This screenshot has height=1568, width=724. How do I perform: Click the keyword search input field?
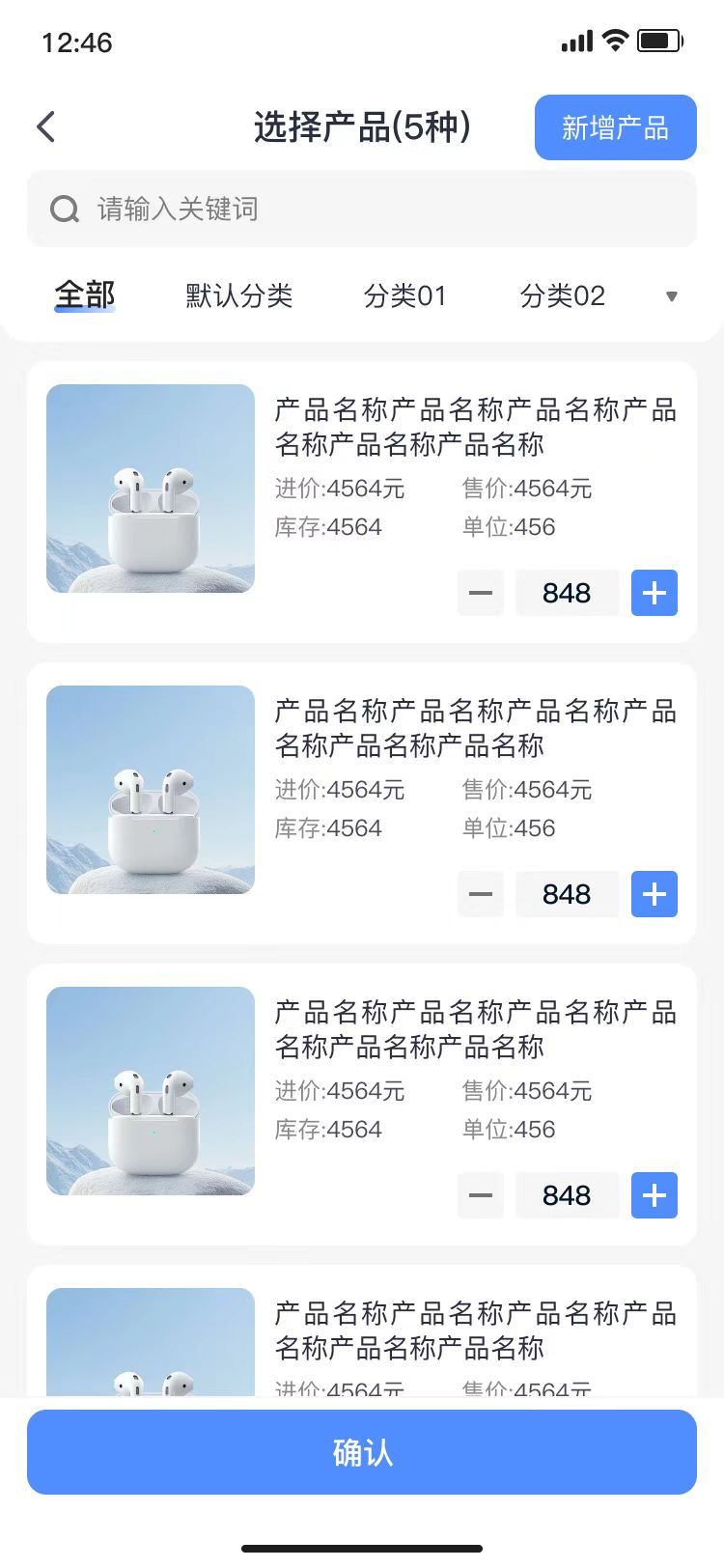point(362,208)
